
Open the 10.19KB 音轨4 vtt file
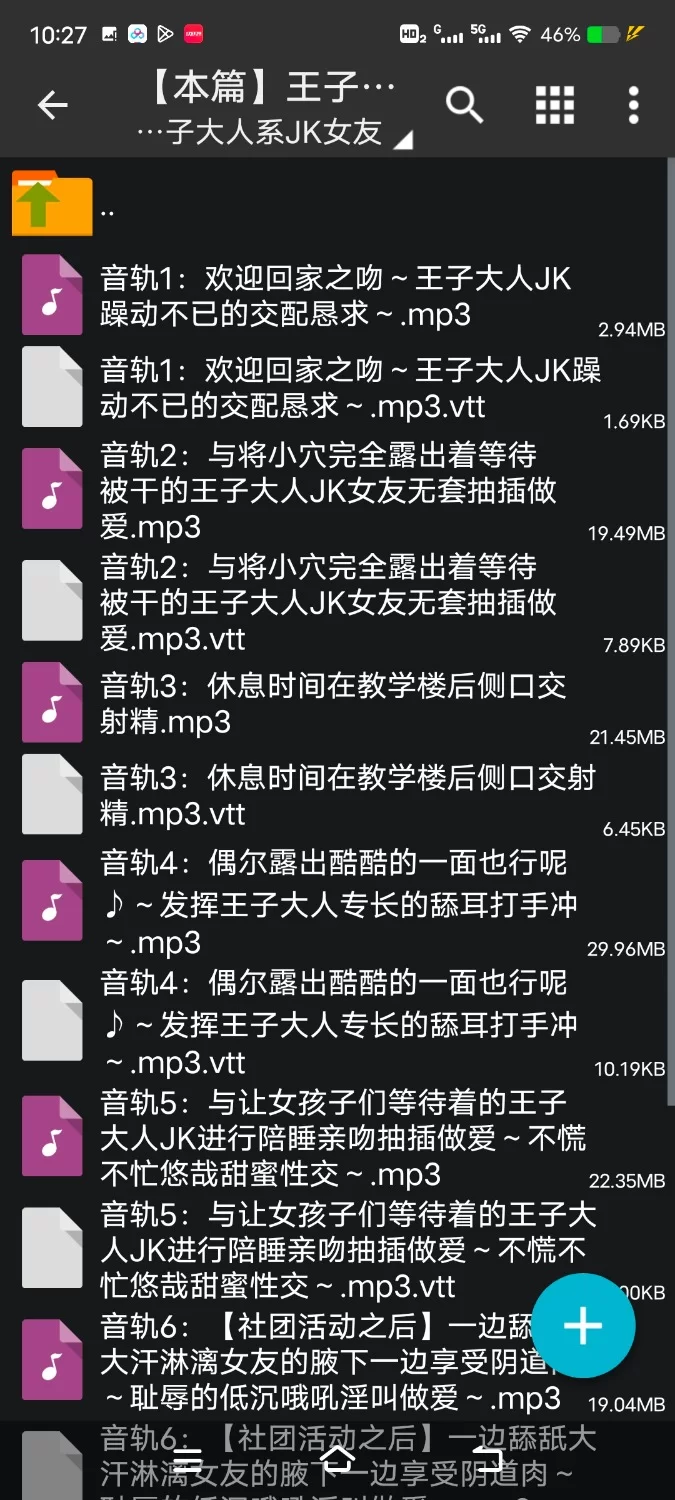(x=335, y=1022)
